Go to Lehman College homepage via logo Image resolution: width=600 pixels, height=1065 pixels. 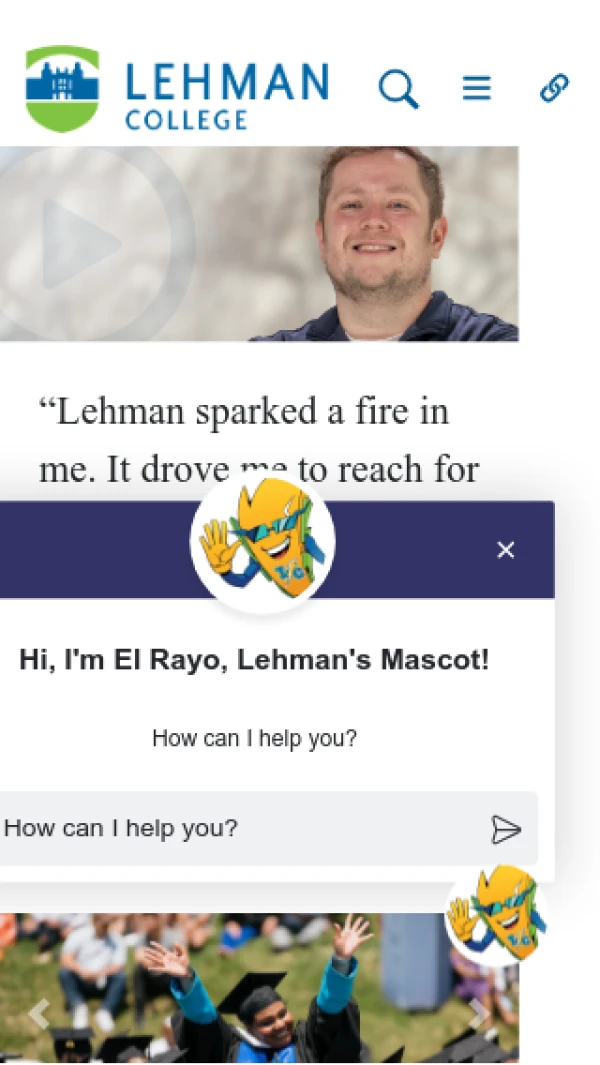(x=177, y=90)
